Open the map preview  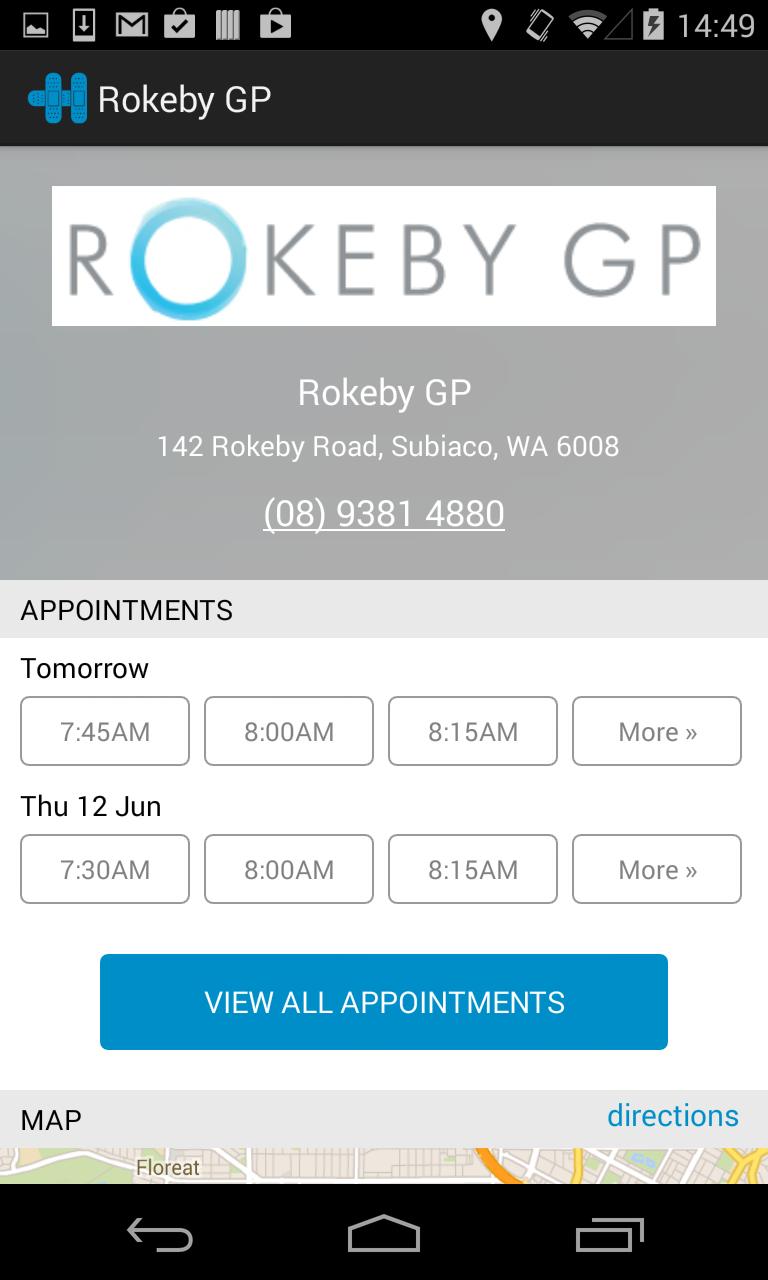(x=384, y=1166)
